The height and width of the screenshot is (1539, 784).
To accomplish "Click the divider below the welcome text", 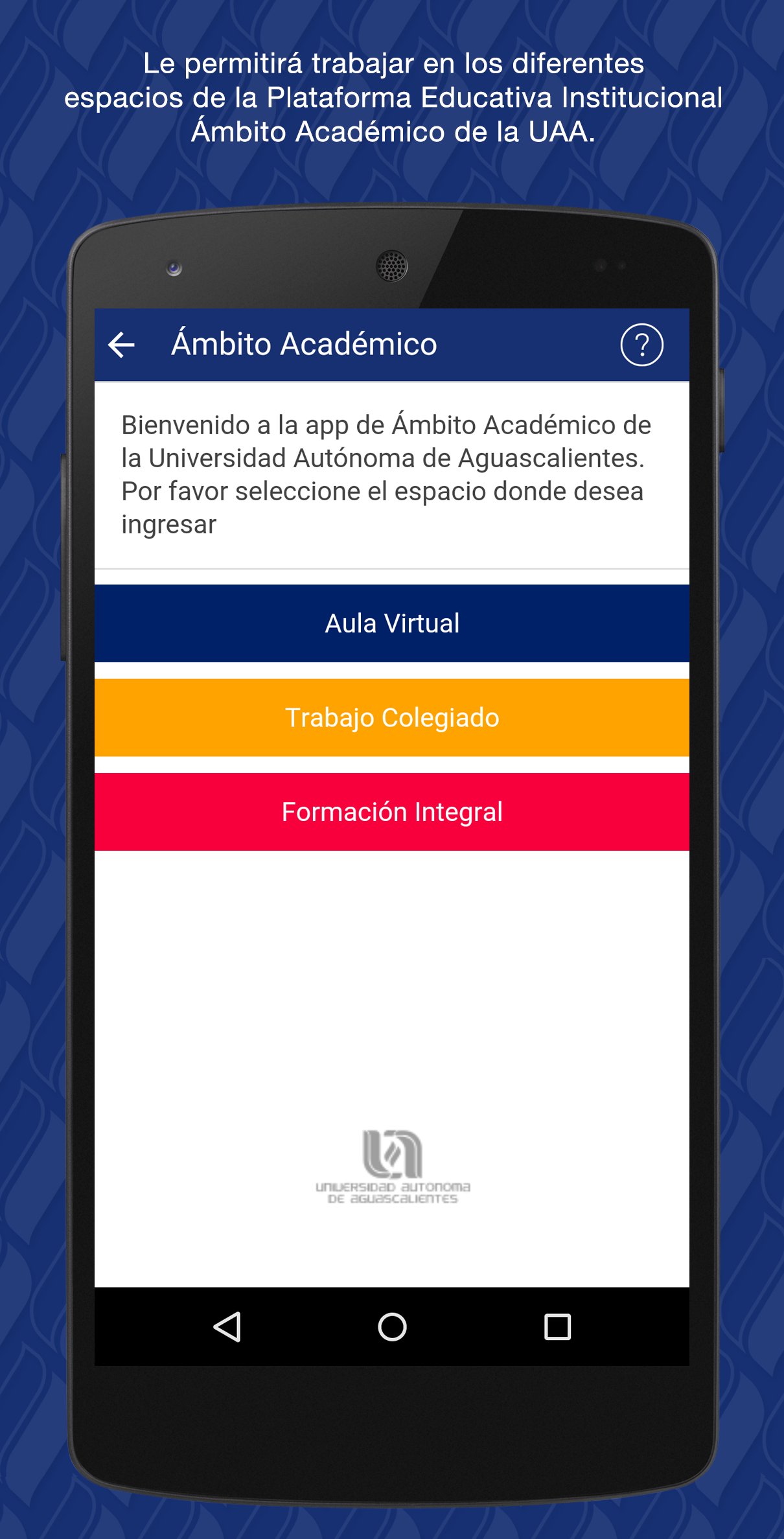I will (x=392, y=570).
